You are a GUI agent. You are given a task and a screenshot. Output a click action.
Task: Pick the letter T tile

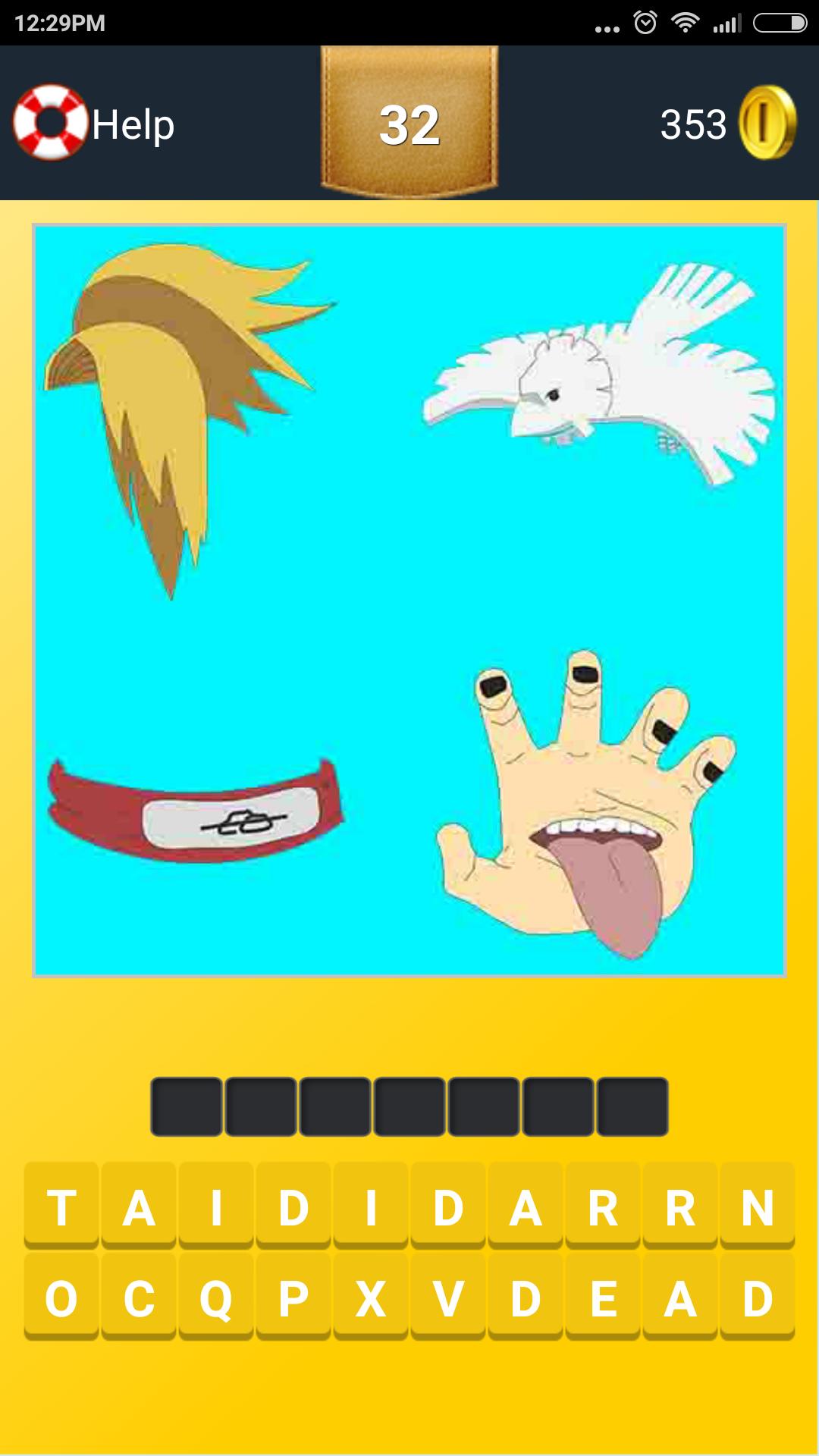[61, 1207]
